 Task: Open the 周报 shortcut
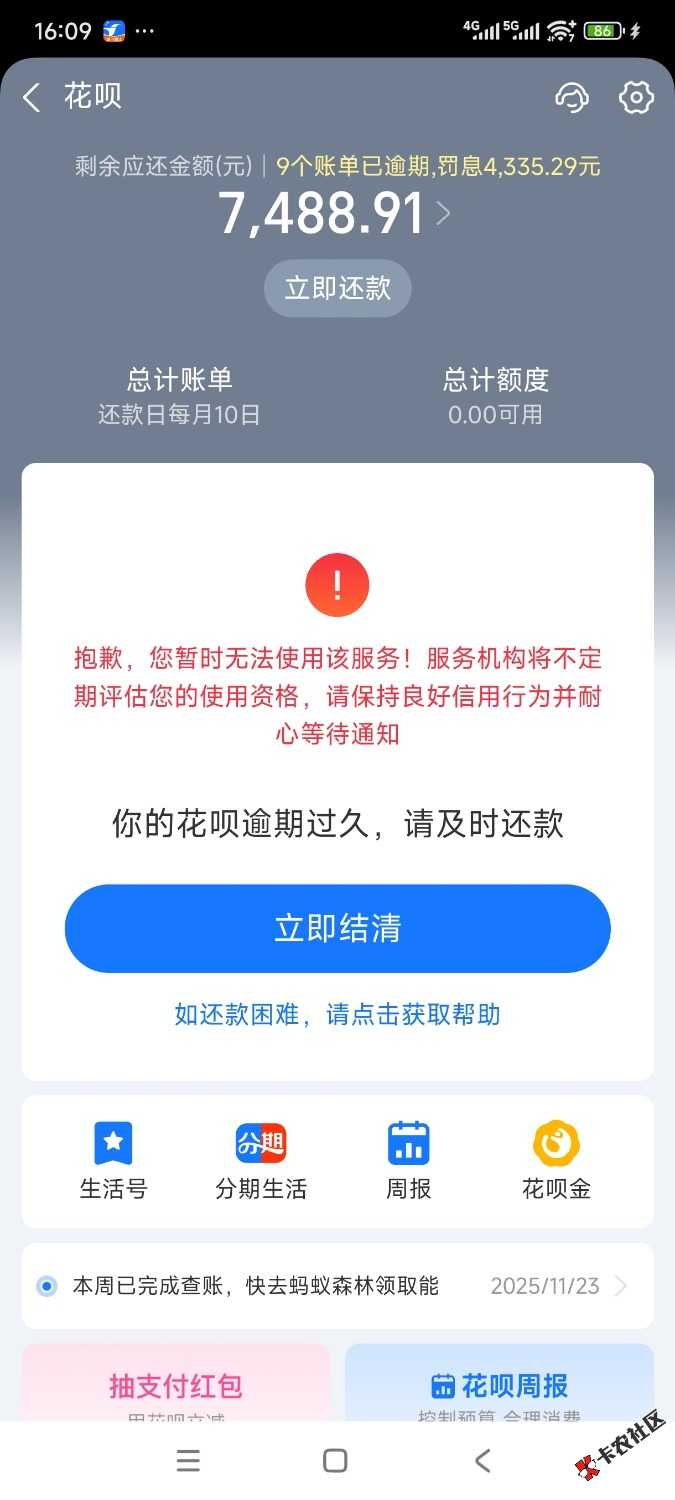(x=408, y=1161)
